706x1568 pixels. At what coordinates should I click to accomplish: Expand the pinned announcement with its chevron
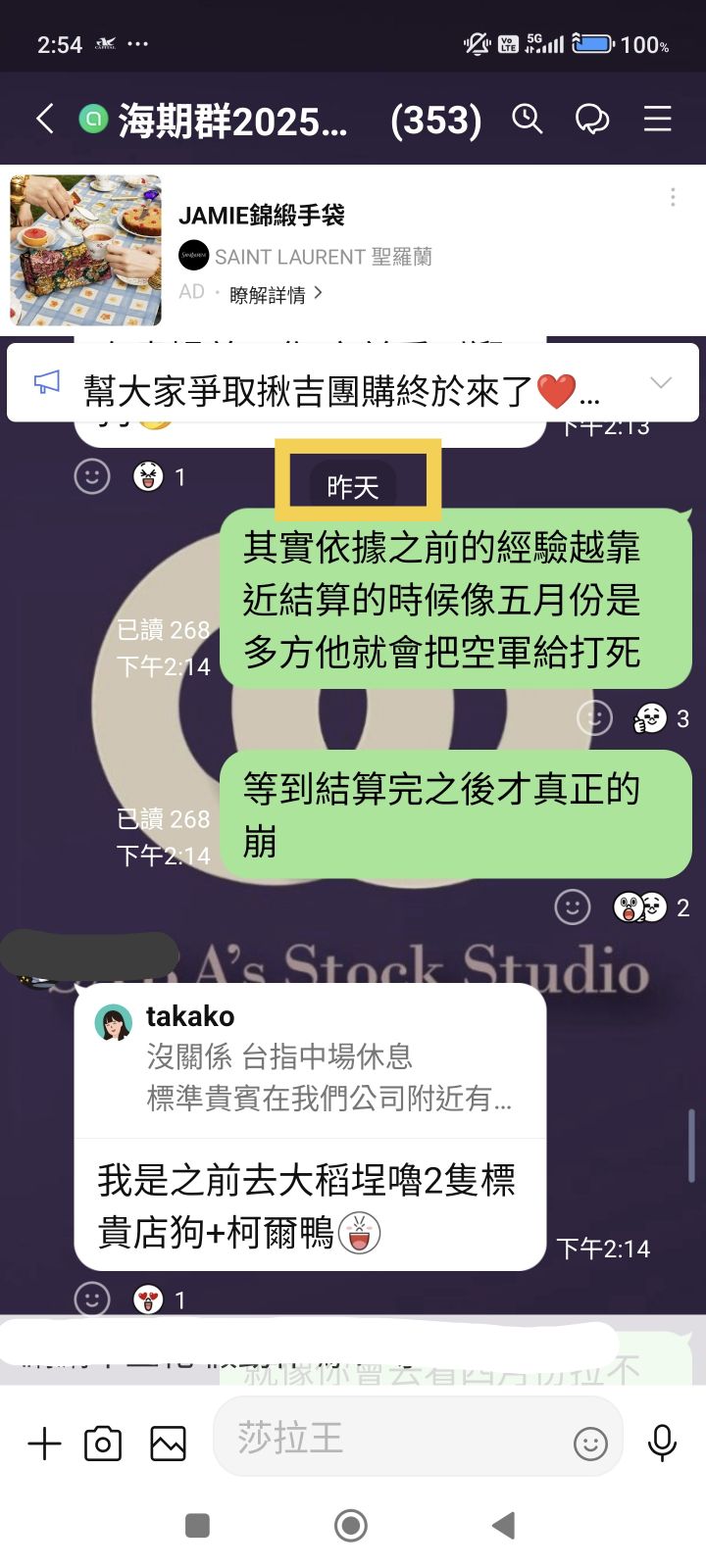[661, 382]
